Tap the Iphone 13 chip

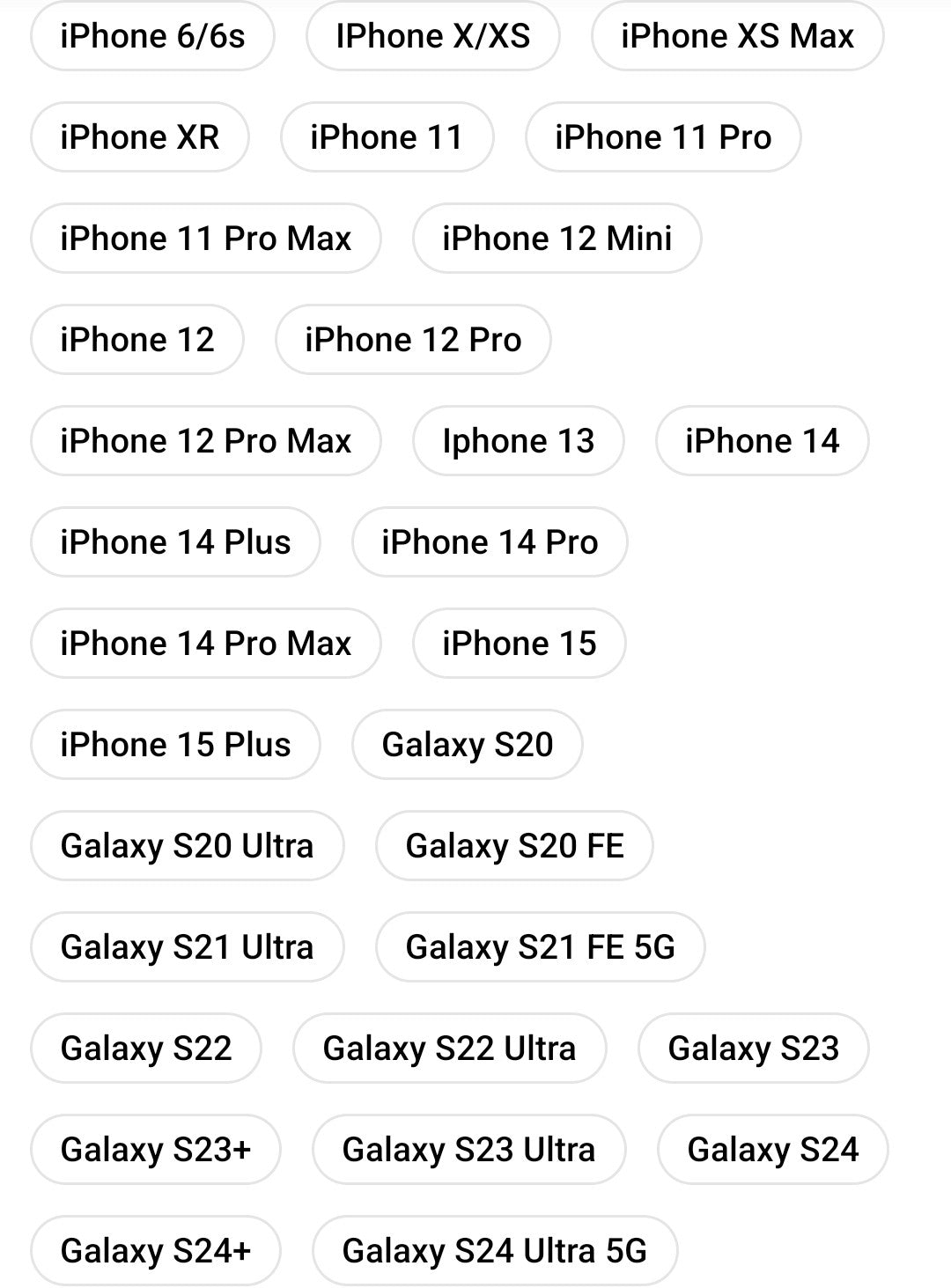click(518, 441)
